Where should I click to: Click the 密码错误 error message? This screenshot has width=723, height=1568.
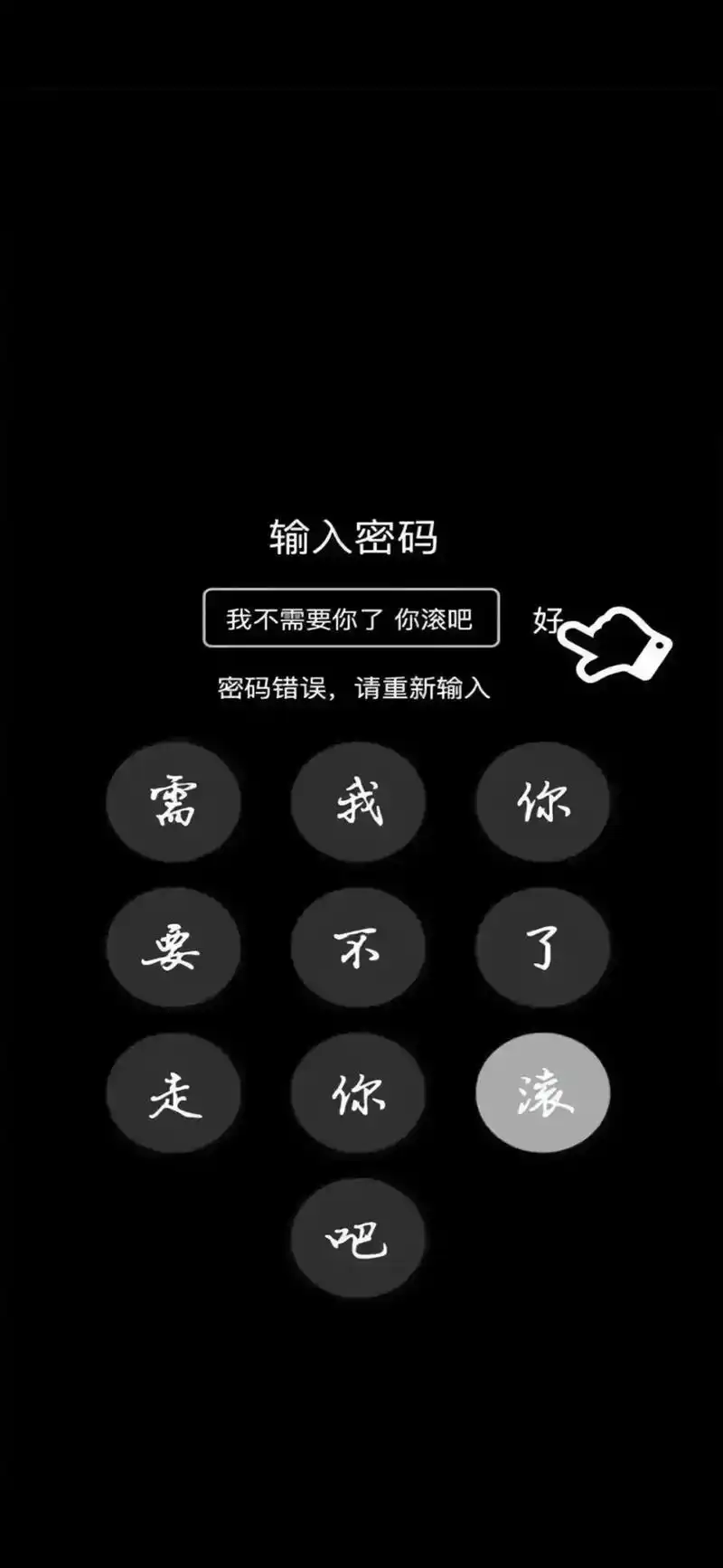[354, 689]
